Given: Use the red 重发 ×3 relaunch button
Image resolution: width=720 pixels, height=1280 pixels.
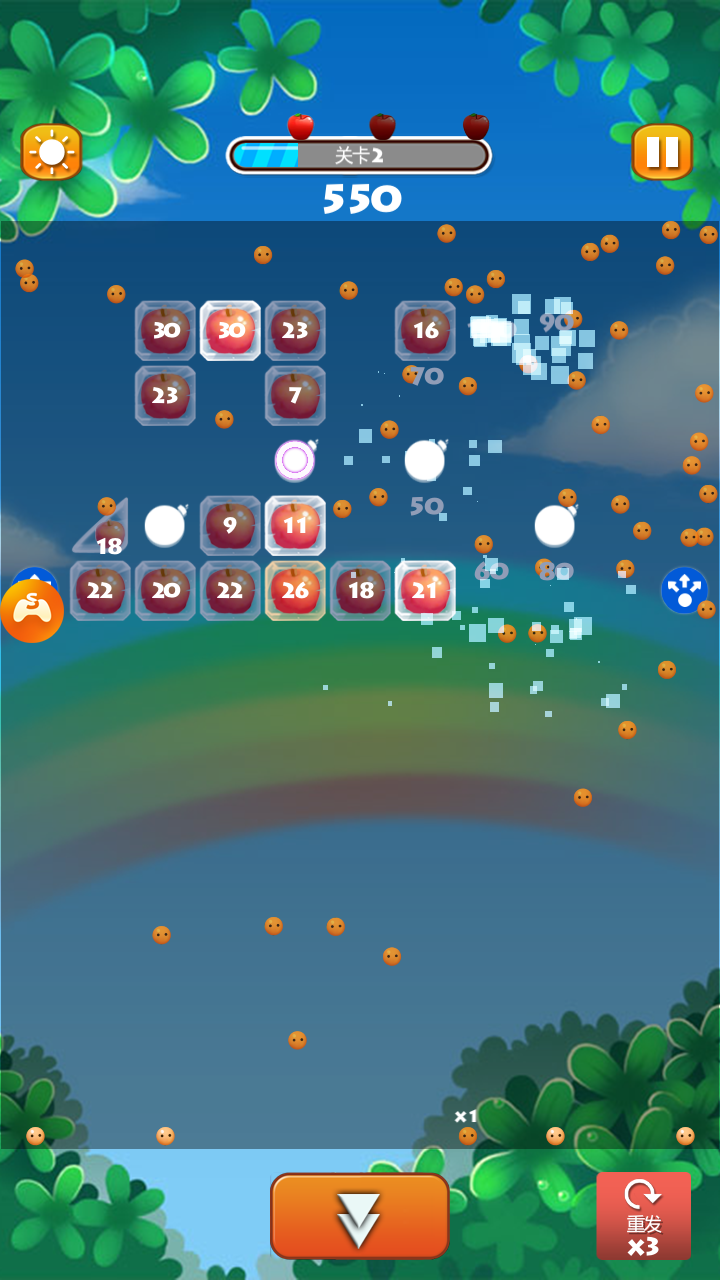Looking at the screenshot, I should 643,1215.
